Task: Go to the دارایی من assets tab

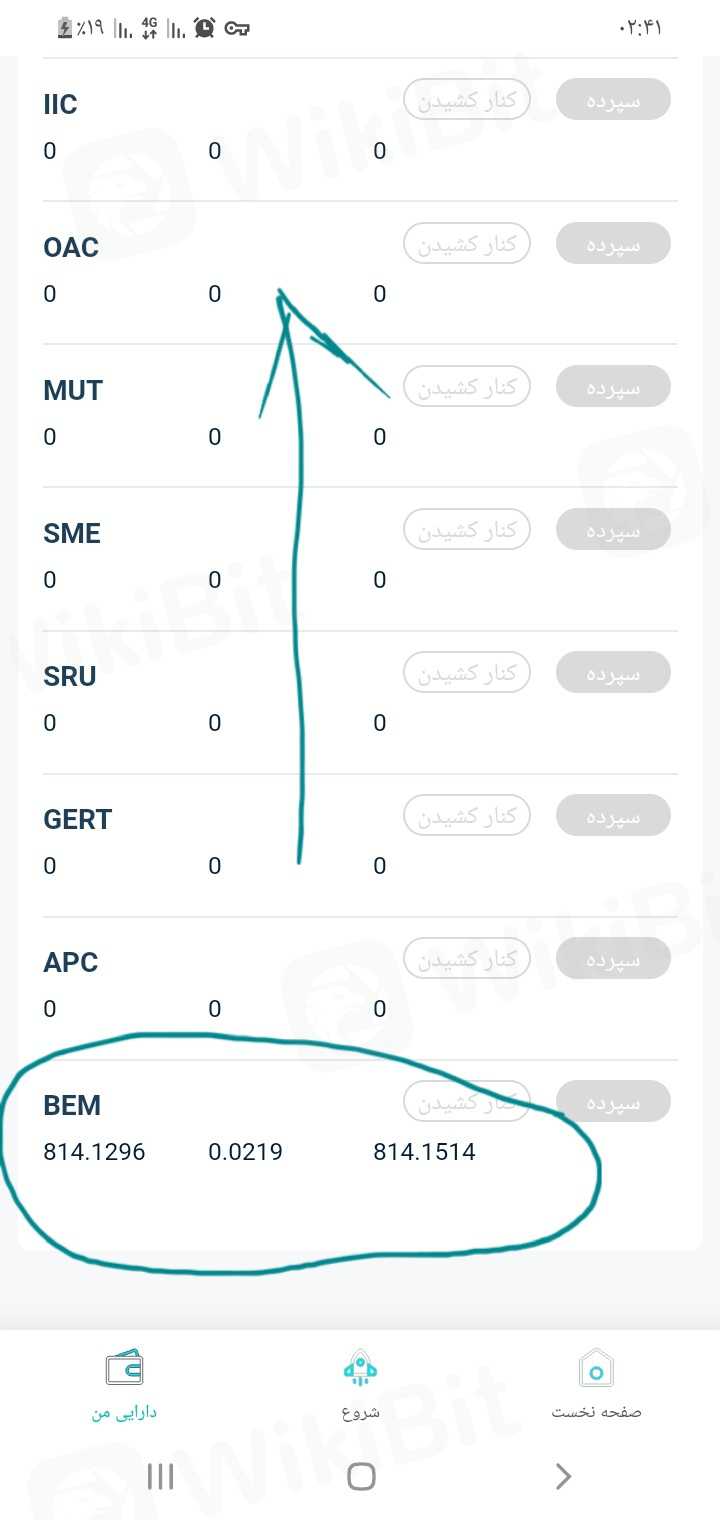Action: point(124,1384)
